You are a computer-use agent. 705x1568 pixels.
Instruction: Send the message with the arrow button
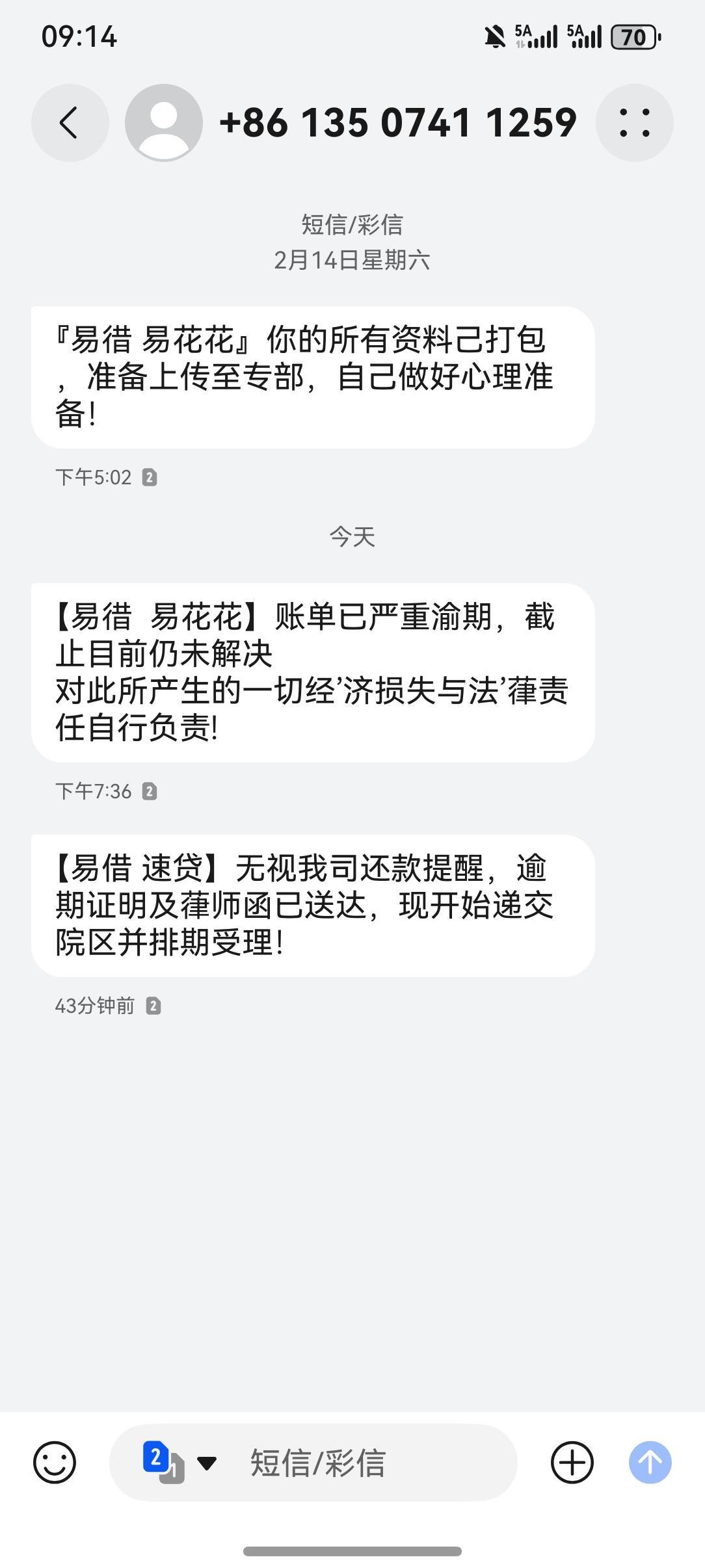[650, 1463]
